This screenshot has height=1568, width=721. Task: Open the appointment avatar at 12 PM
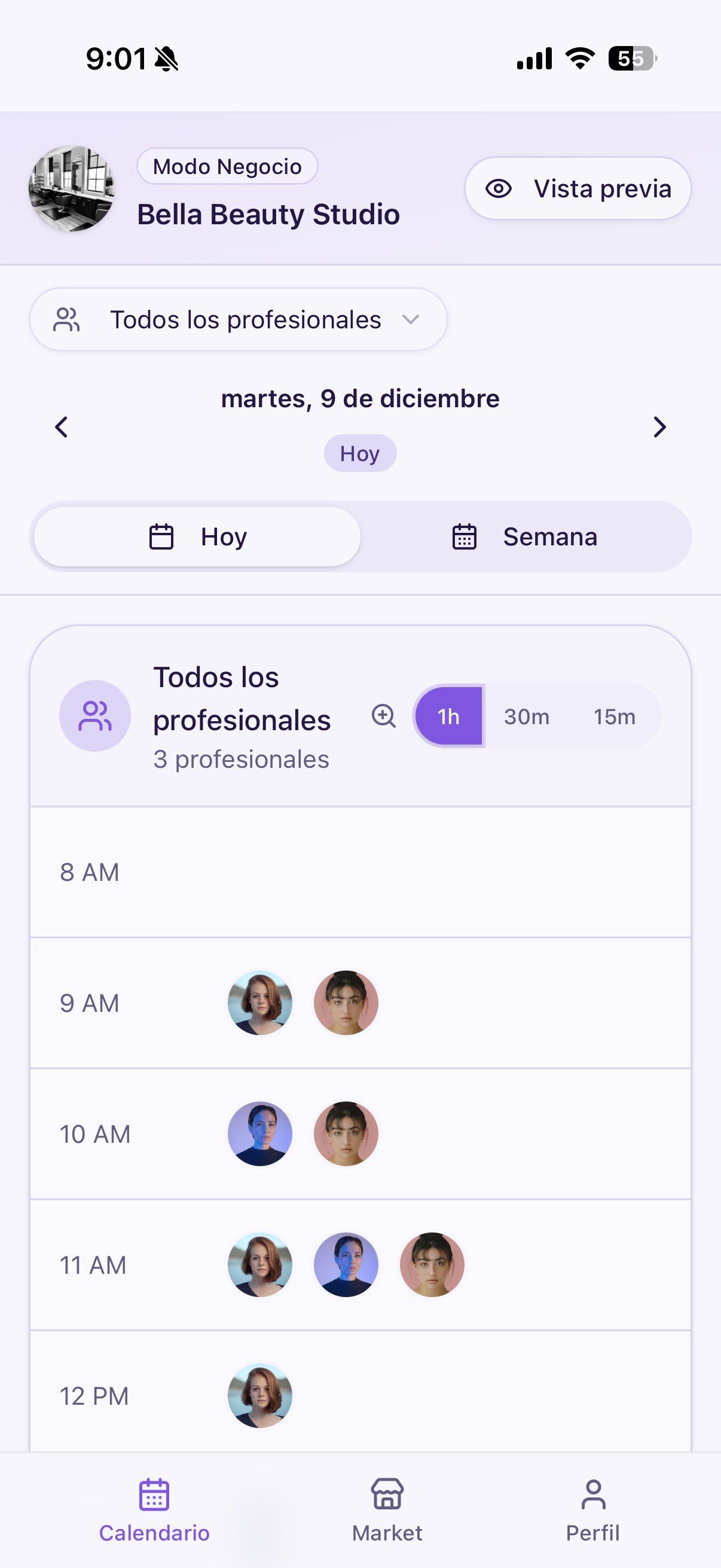tap(260, 1395)
